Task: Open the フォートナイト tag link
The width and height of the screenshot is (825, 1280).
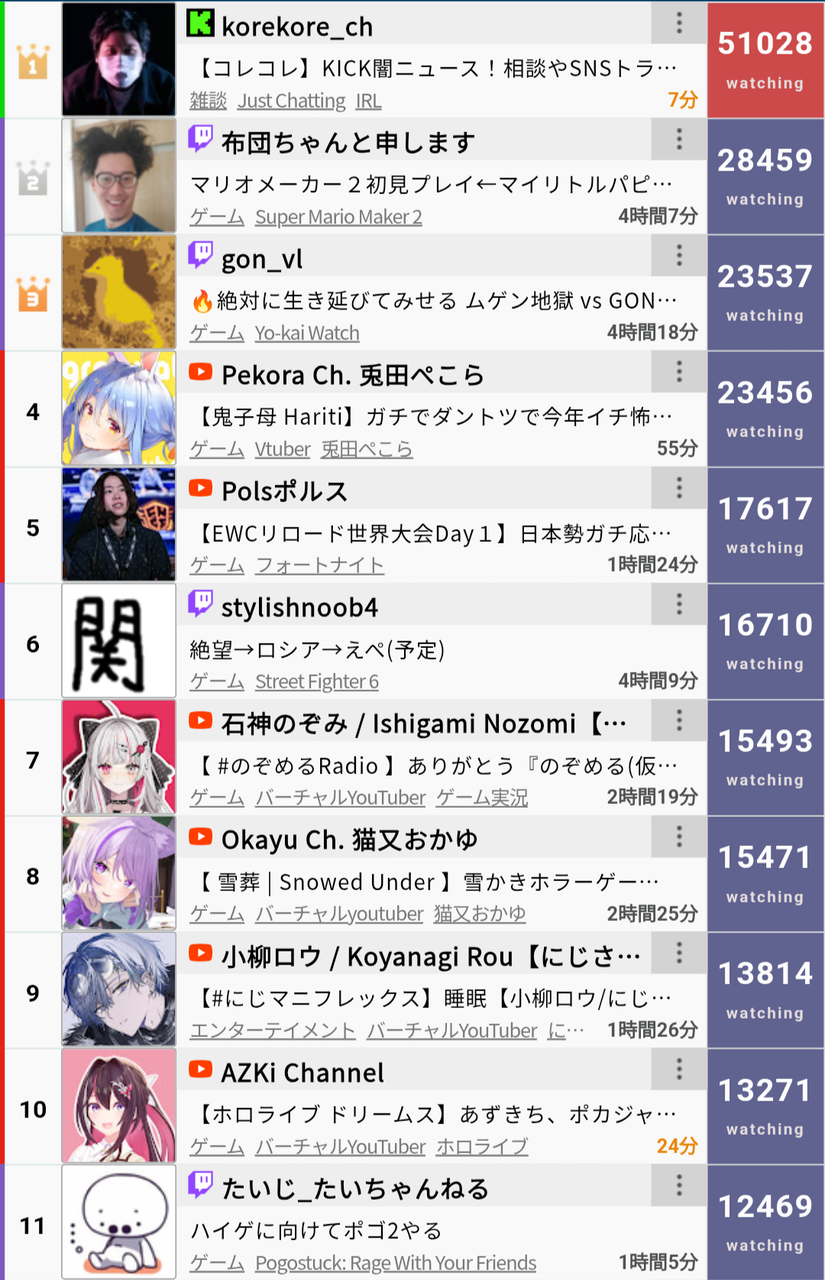Action: pyautogui.click(x=319, y=565)
